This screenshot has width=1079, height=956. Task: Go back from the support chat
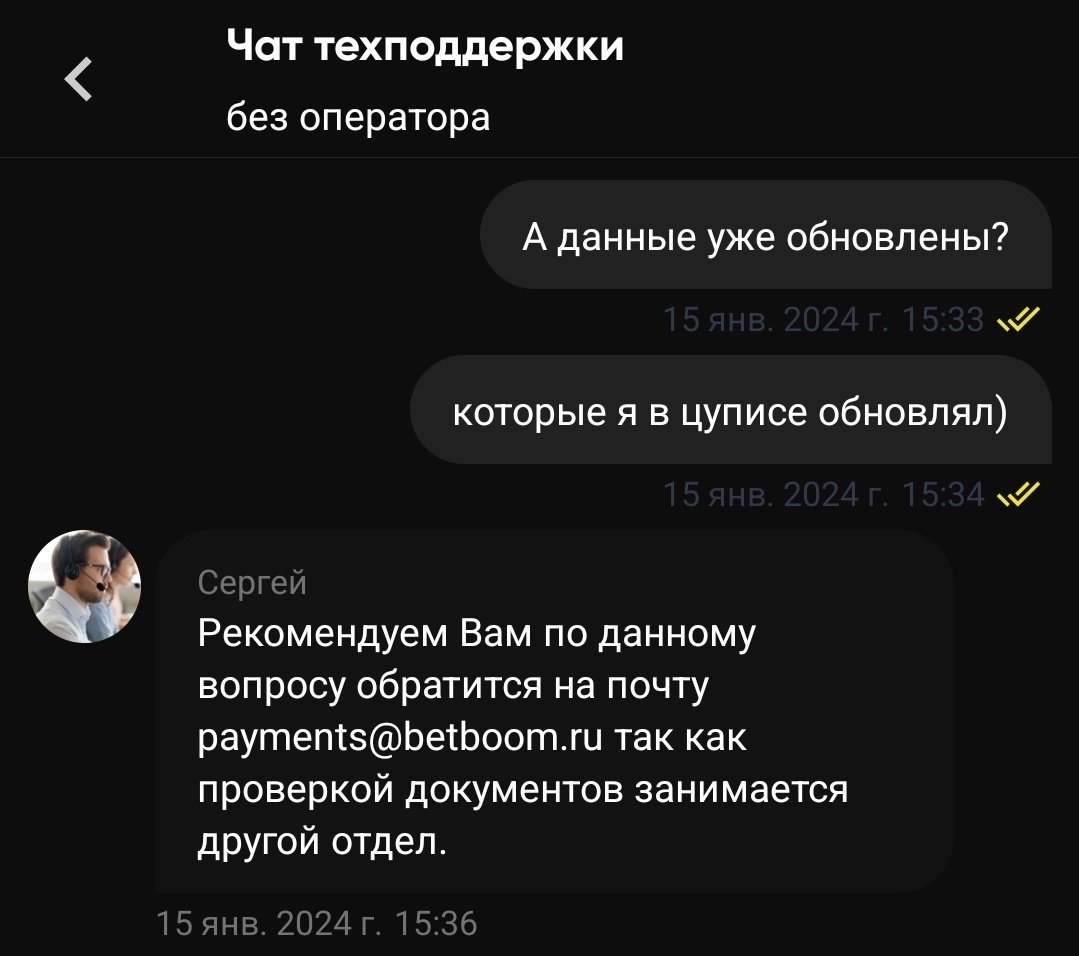(79, 79)
